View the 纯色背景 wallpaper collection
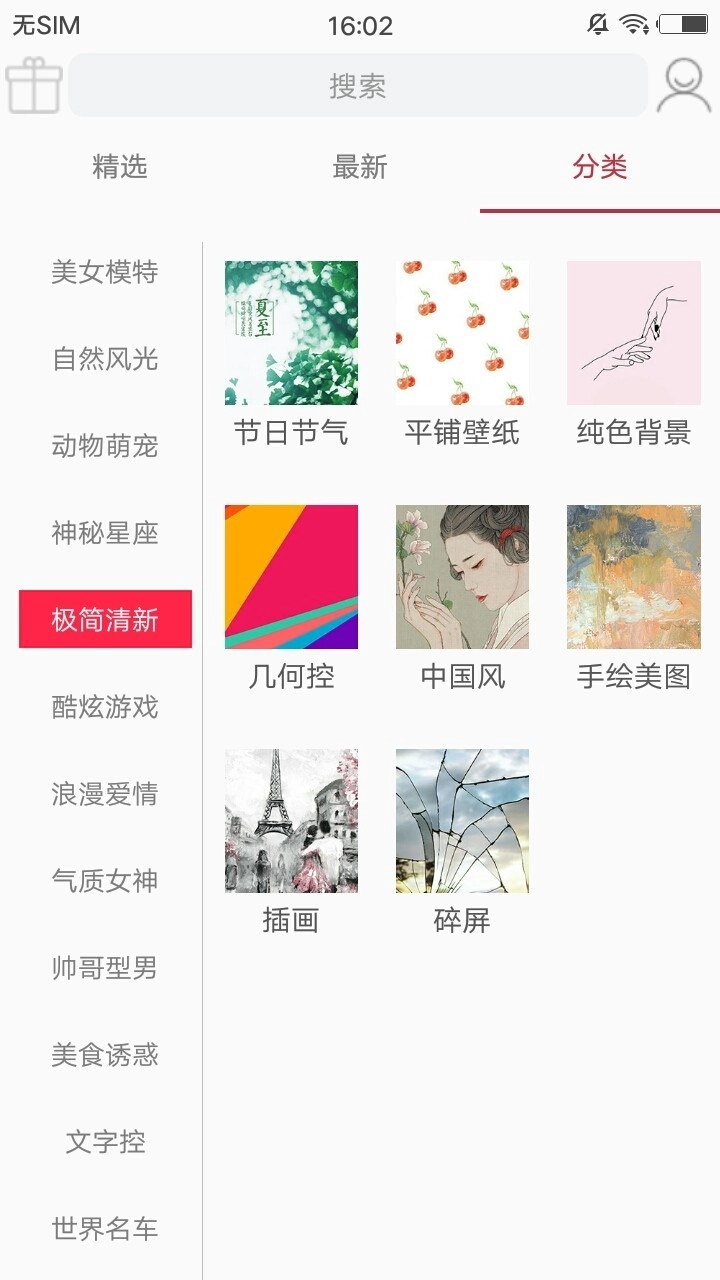 click(x=631, y=333)
